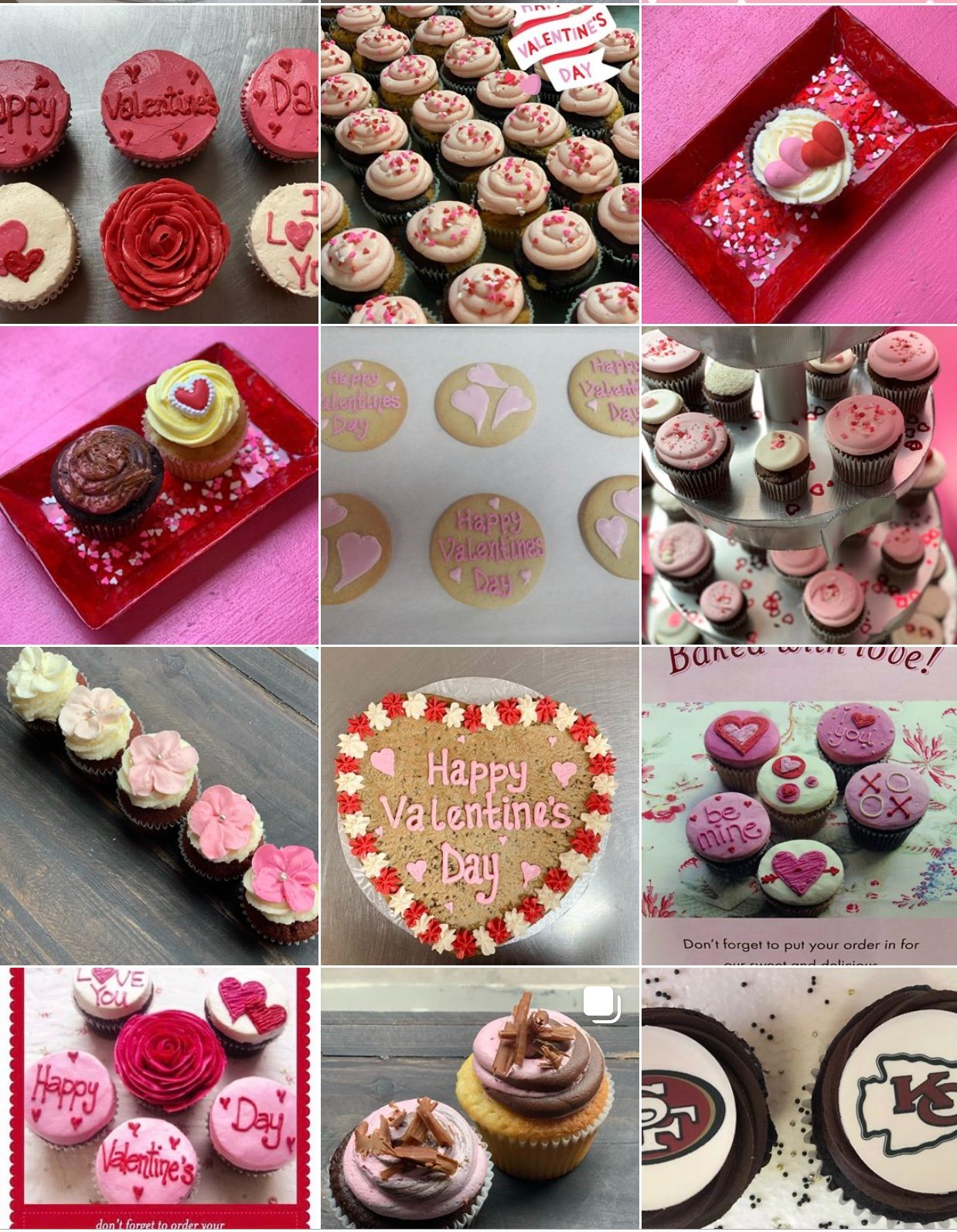View the football team logo cupcakes post
The width and height of the screenshot is (957, 1232).
[799, 1098]
